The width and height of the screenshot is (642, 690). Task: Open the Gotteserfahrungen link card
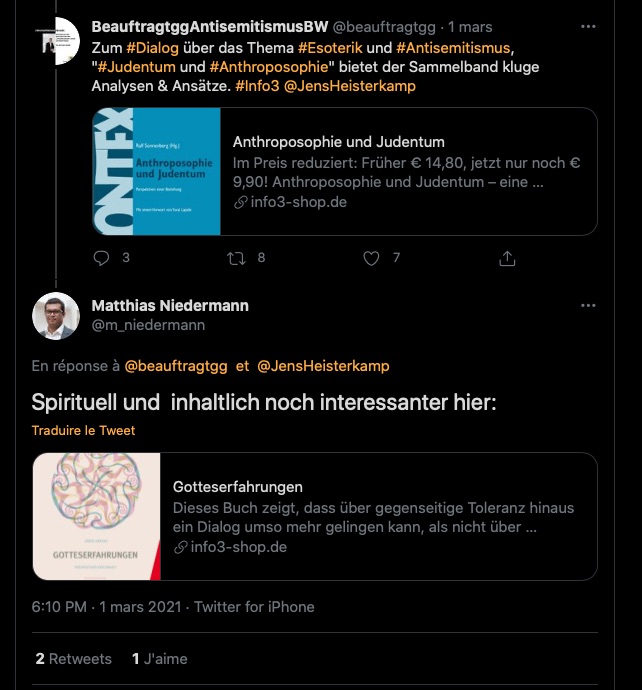(314, 516)
